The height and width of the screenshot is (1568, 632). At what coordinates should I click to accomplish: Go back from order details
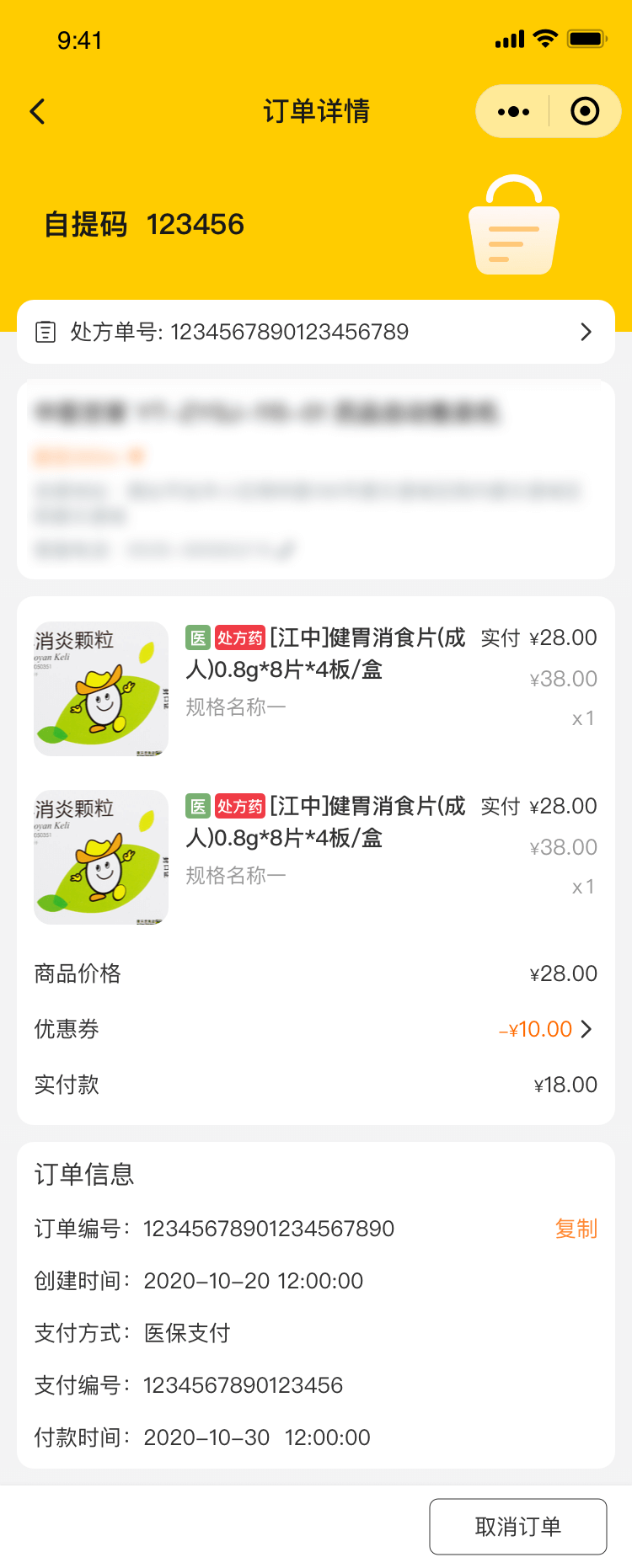click(38, 111)
